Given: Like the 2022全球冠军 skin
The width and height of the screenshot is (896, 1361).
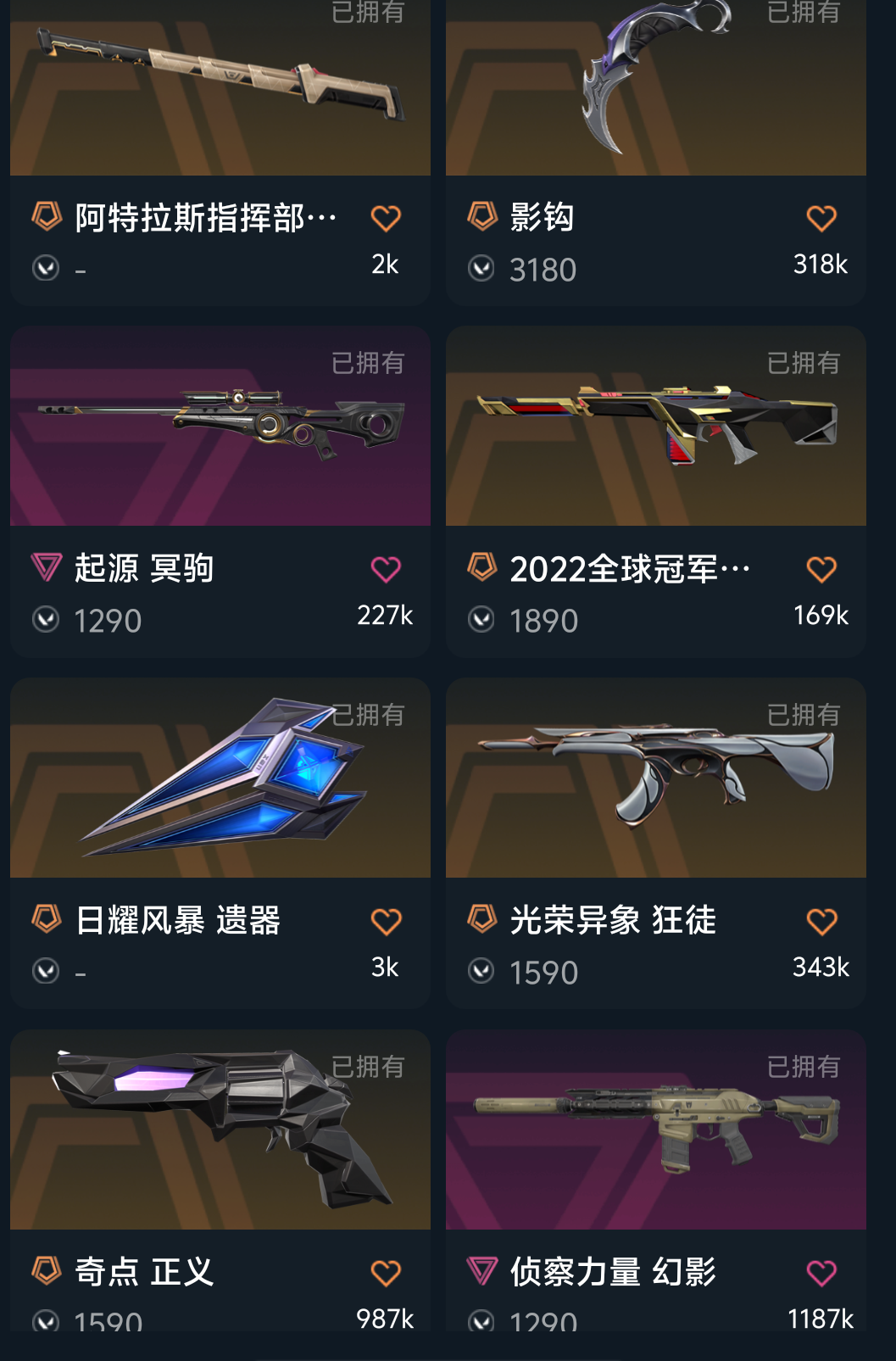Looking at the screenshot, I should pos(821,570).
